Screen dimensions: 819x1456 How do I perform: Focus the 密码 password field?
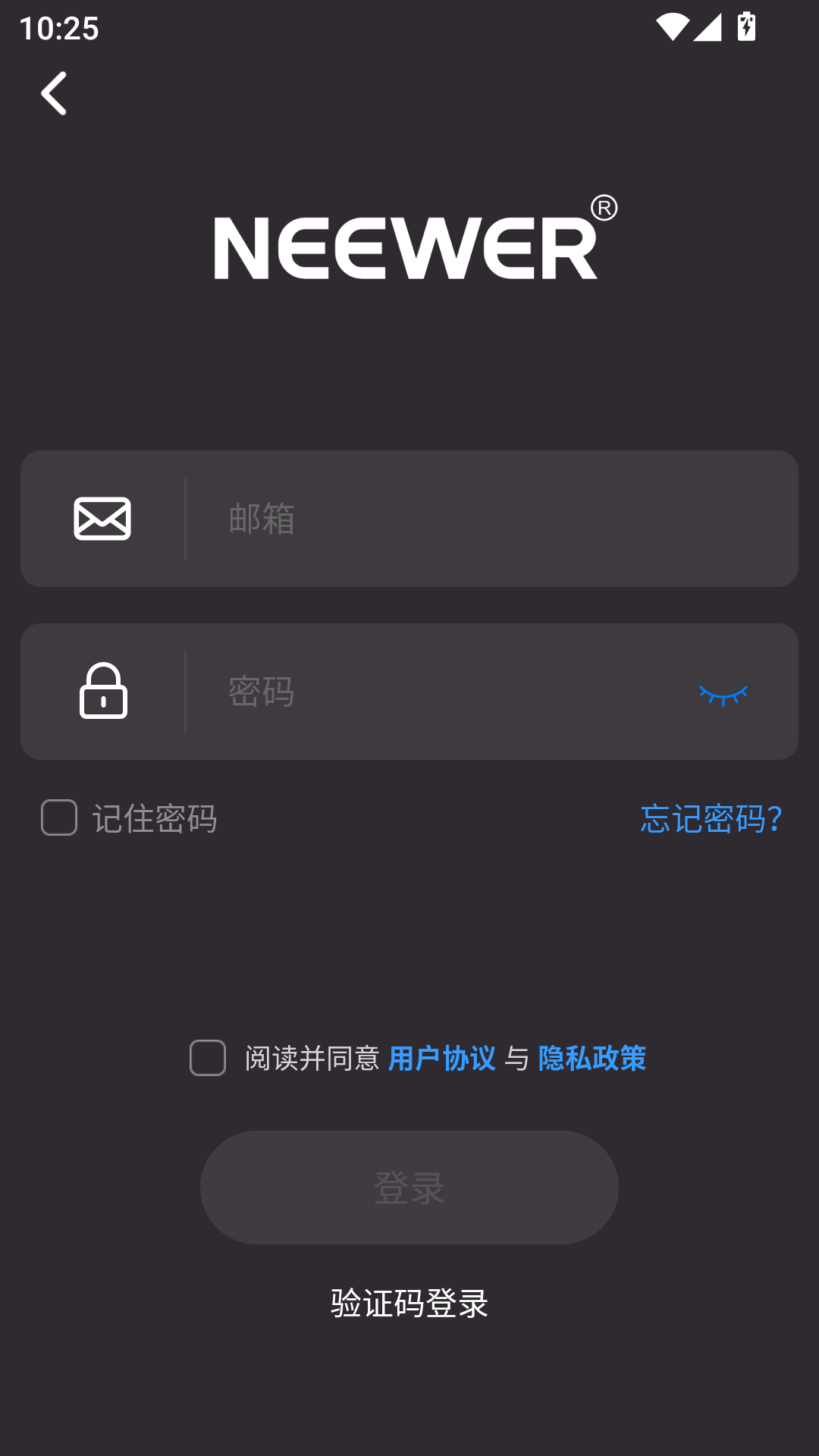440,692
